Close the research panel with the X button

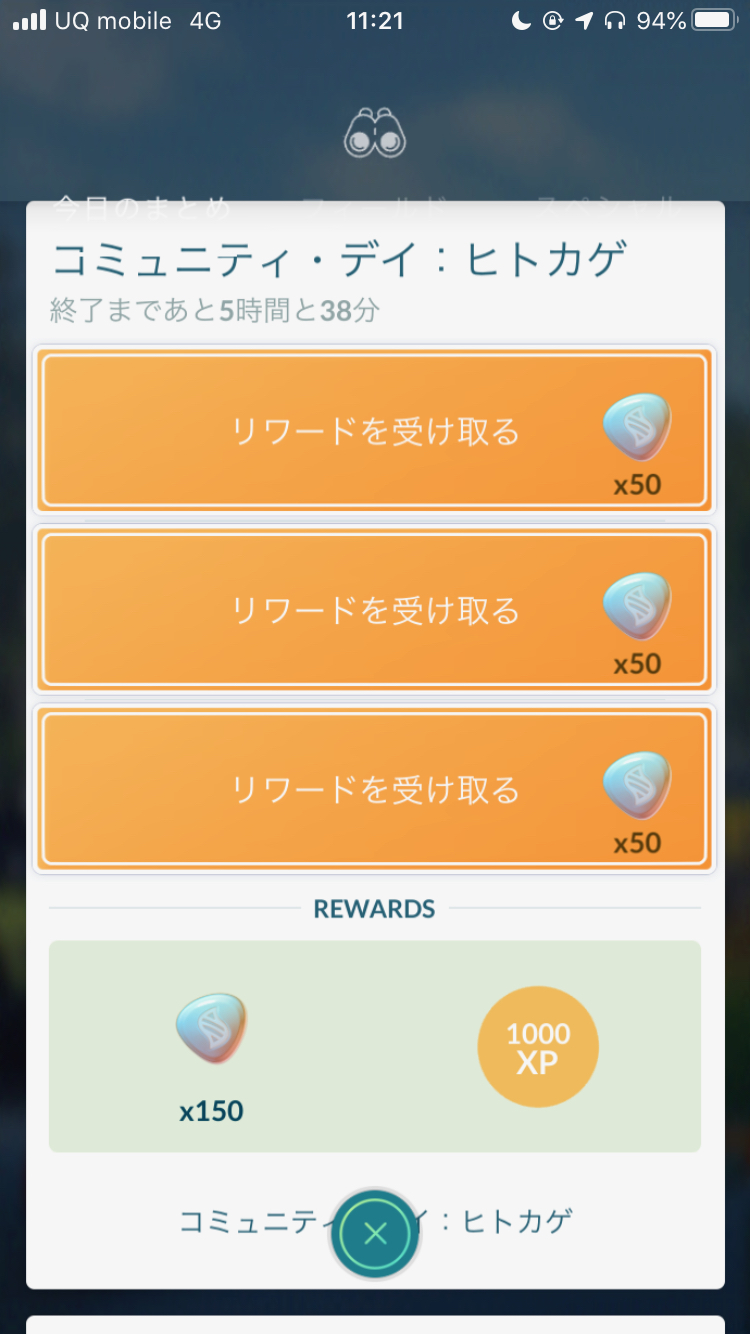coord(375,1234)
